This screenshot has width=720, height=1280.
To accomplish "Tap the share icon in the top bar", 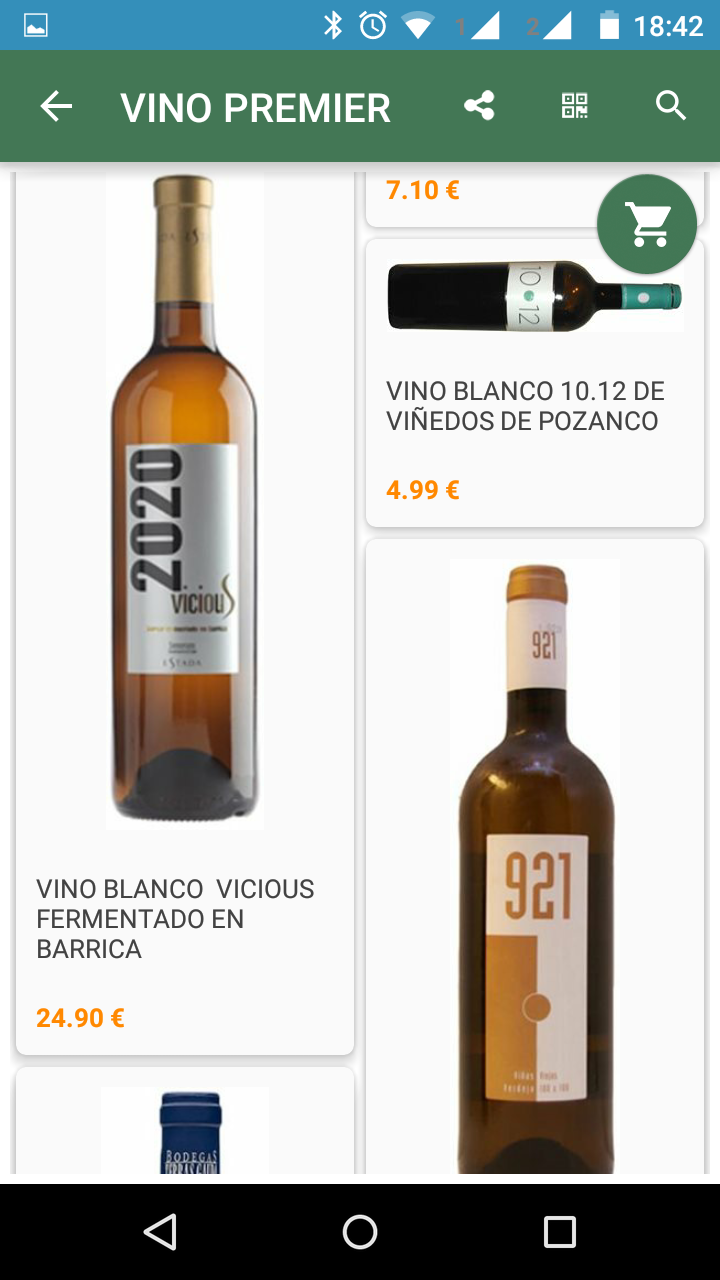I will tap(478, 105).
